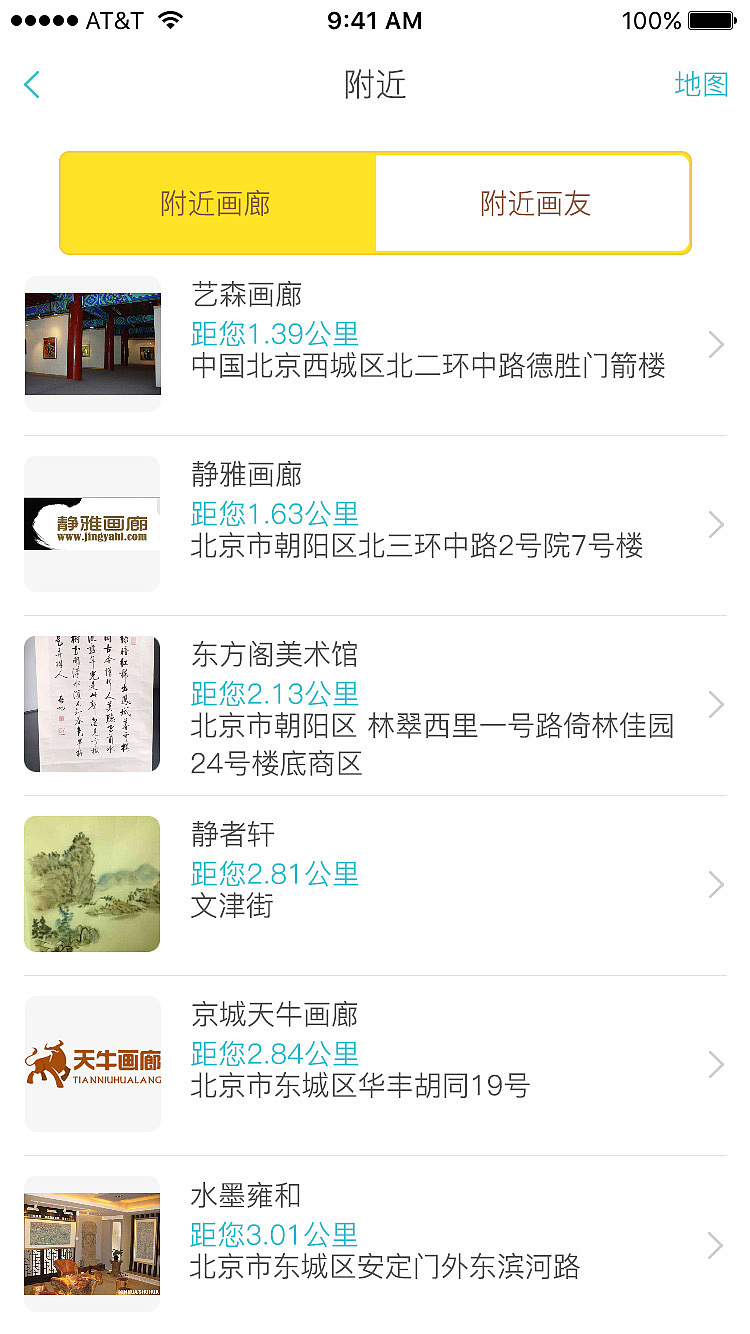Screen dimensions: 750x1334
Task: Tap the calligraphy thumbnail of 东方阁美术馆
Action: pos(91,703)
